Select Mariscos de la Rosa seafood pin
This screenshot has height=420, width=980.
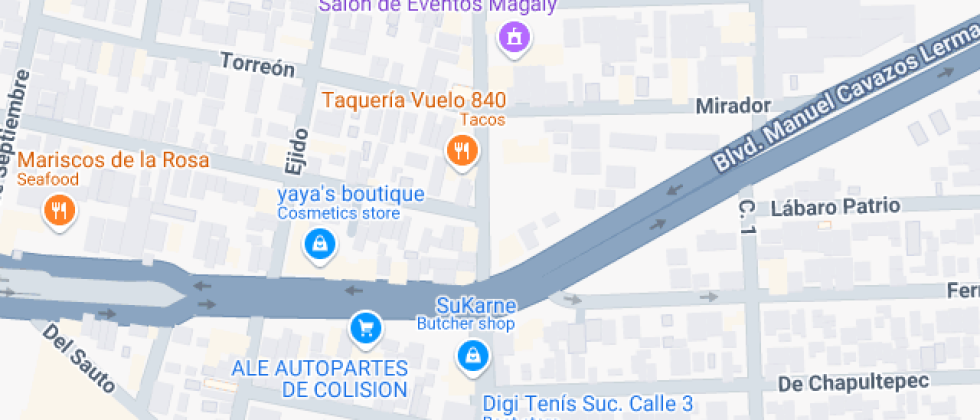click(x=59, y=210)
